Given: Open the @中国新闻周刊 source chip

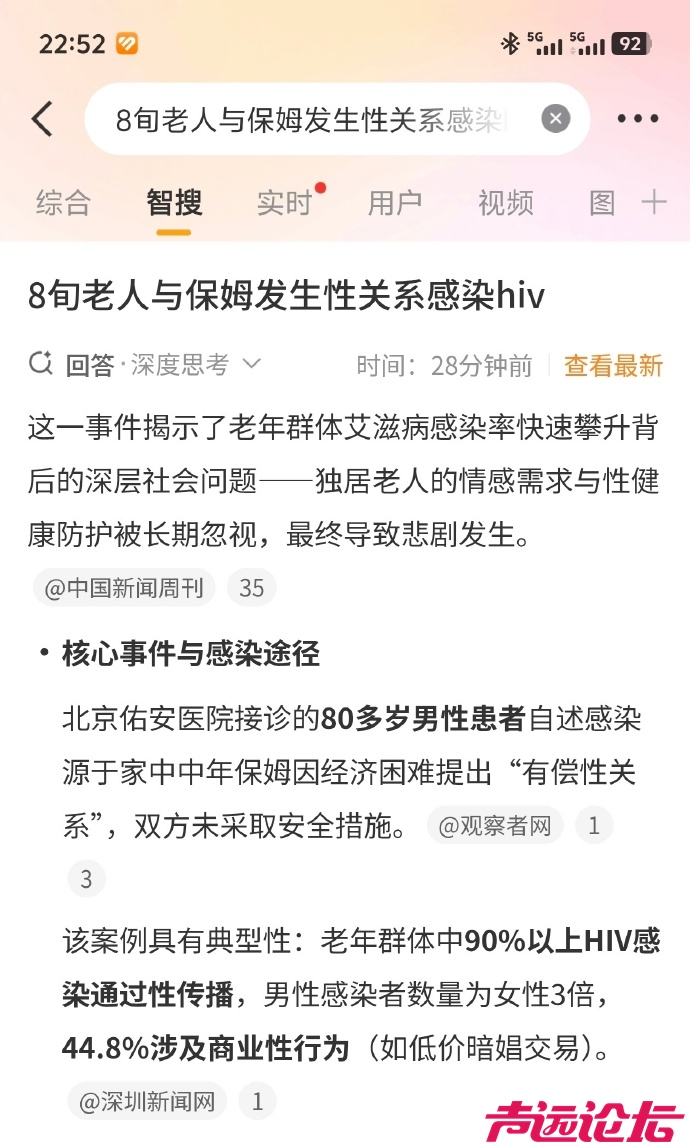Looking at the screenshot, I should point(124,588).
